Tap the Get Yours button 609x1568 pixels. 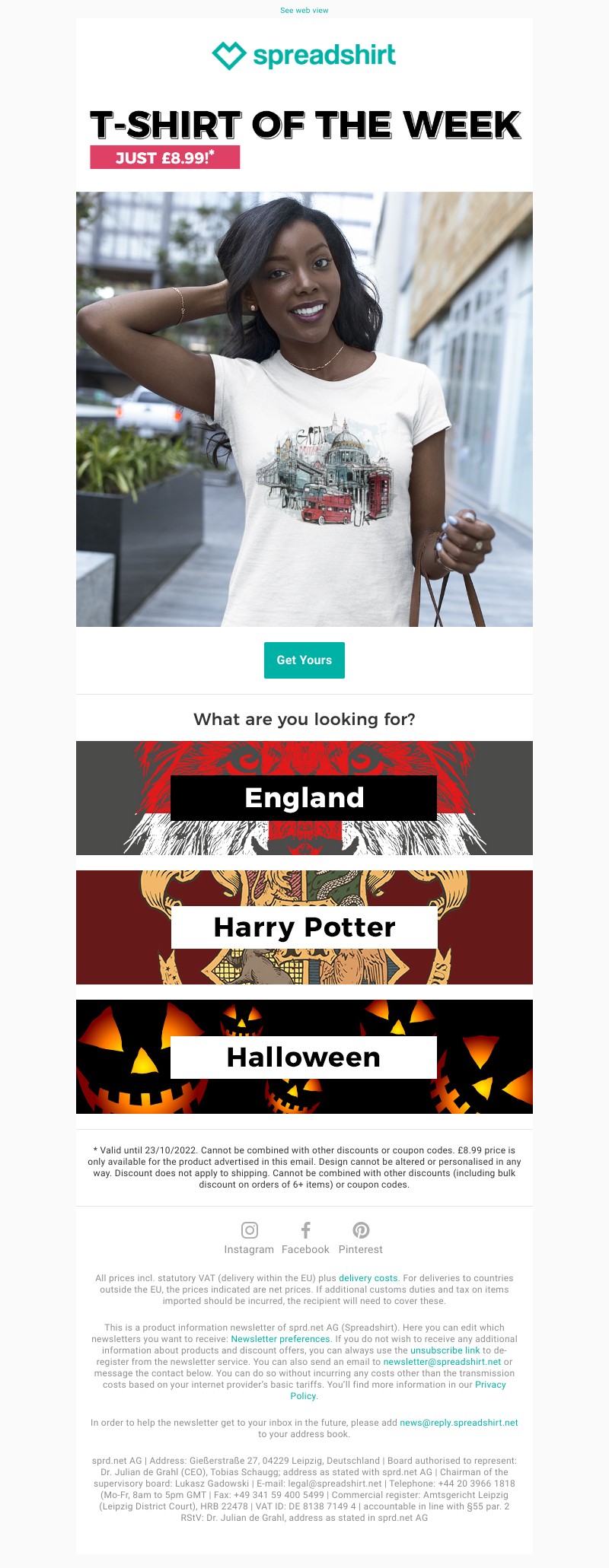pyautogui.click(x=304, y=660)
